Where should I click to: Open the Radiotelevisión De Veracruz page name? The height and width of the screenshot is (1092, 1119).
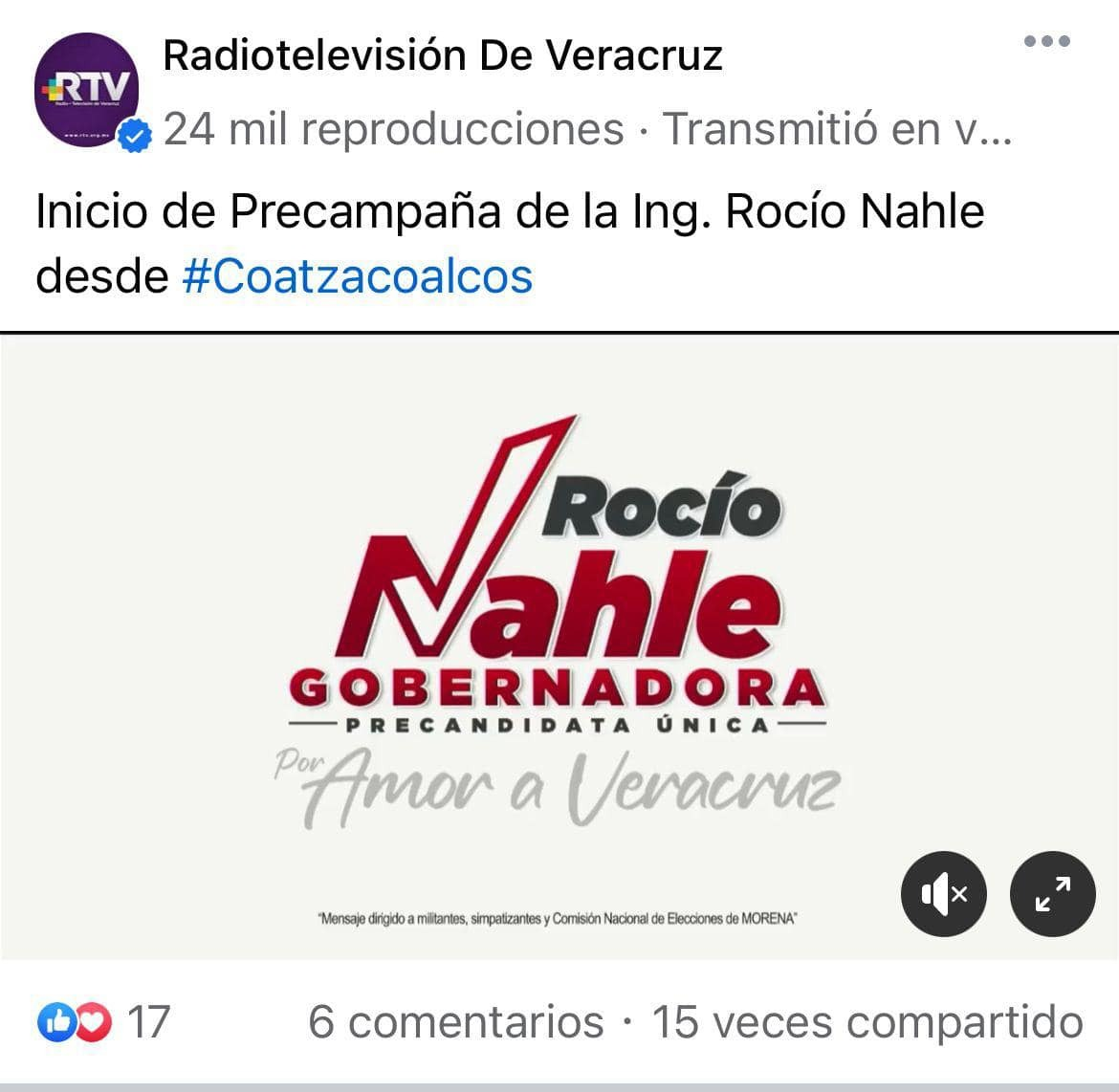tap(442, 55)
